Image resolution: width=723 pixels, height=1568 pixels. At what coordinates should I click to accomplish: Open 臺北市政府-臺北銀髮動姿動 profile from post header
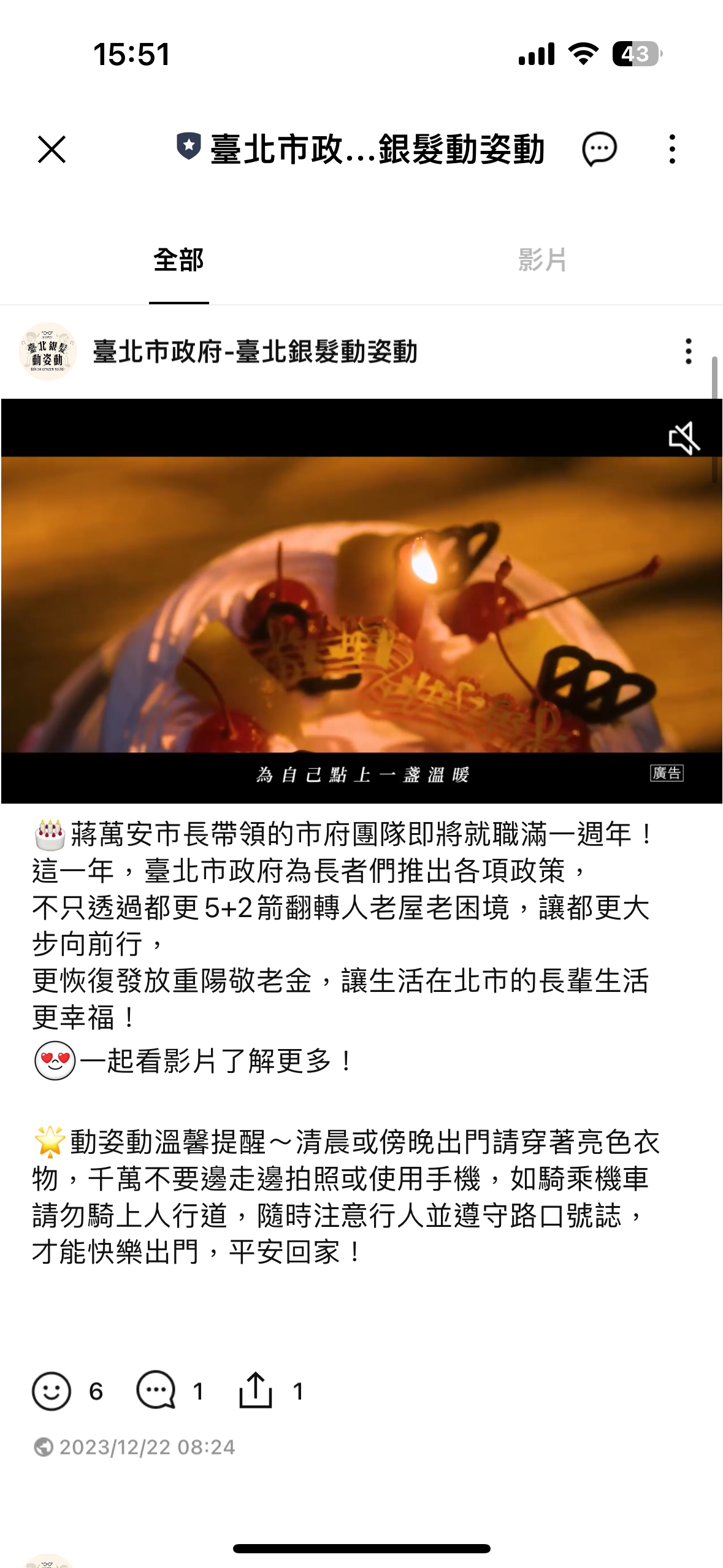(254, 352)
